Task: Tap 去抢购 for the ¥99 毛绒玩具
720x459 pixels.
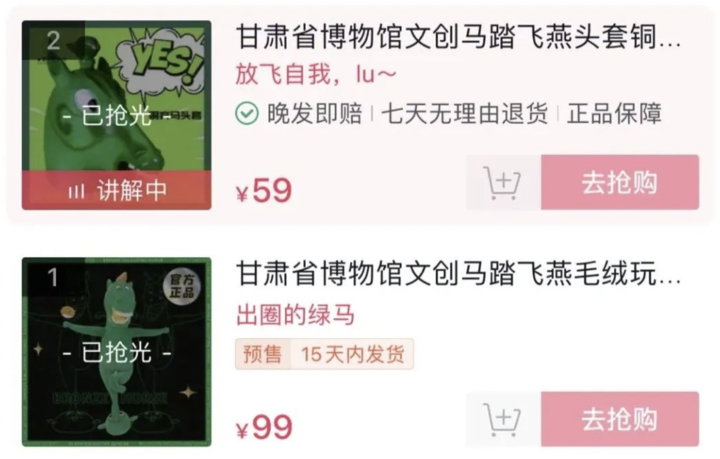Action: (x=619, y=419)
